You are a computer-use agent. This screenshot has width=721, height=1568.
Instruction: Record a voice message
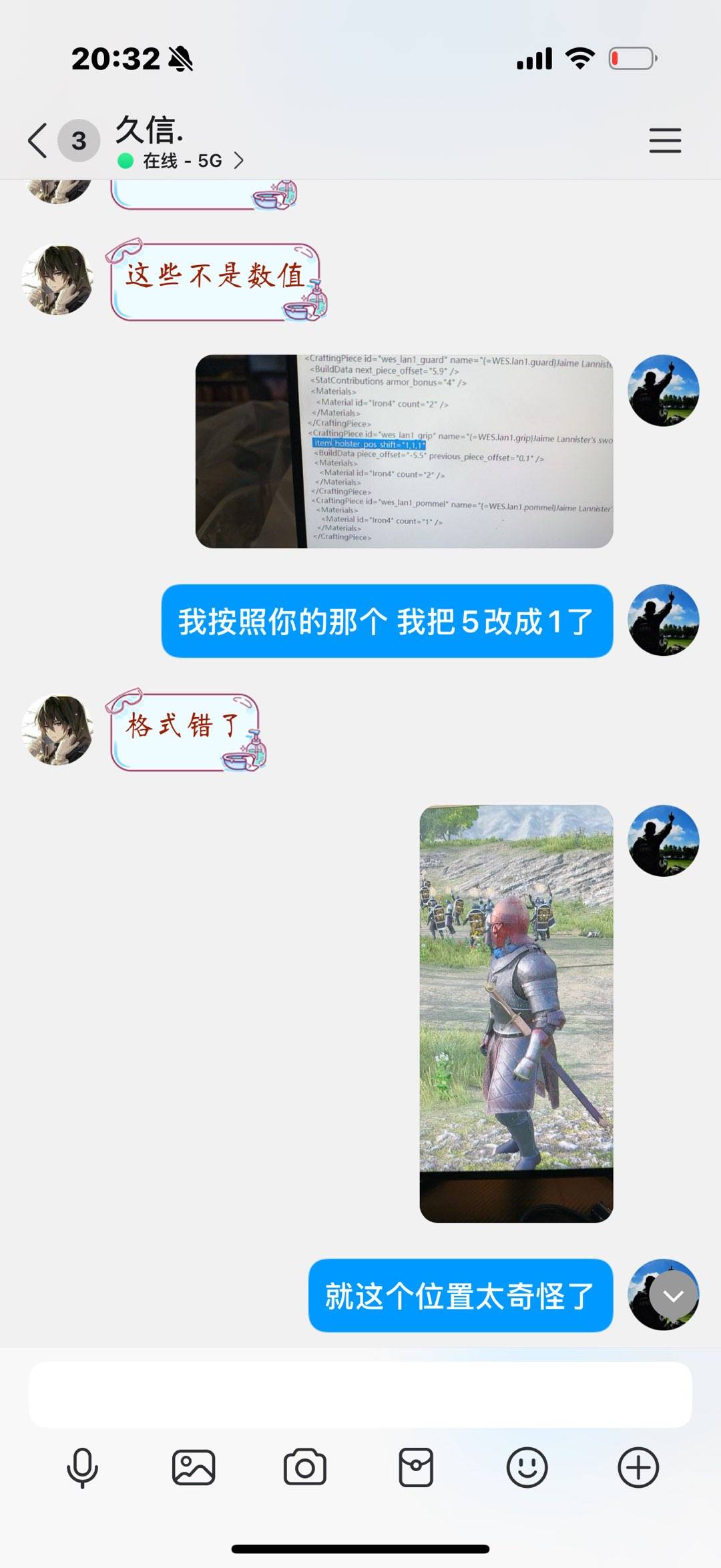(82, 1467)
